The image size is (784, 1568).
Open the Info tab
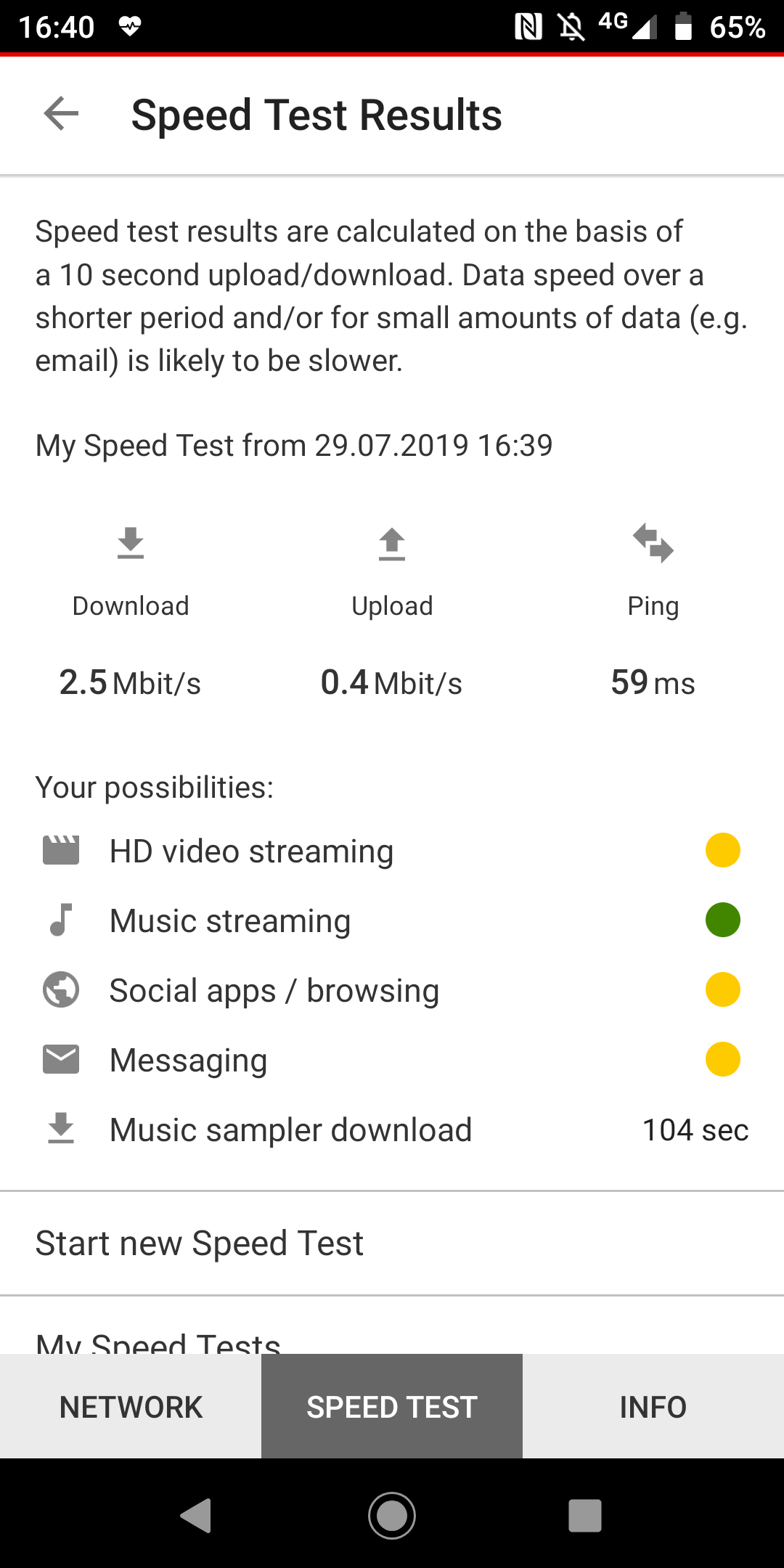click(x=653, y=1406)
